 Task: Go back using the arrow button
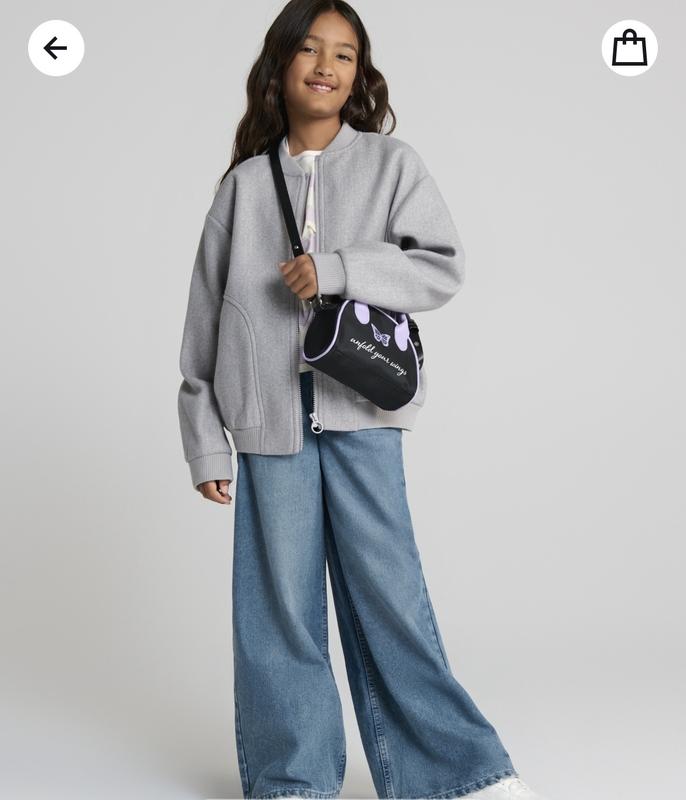56,48
